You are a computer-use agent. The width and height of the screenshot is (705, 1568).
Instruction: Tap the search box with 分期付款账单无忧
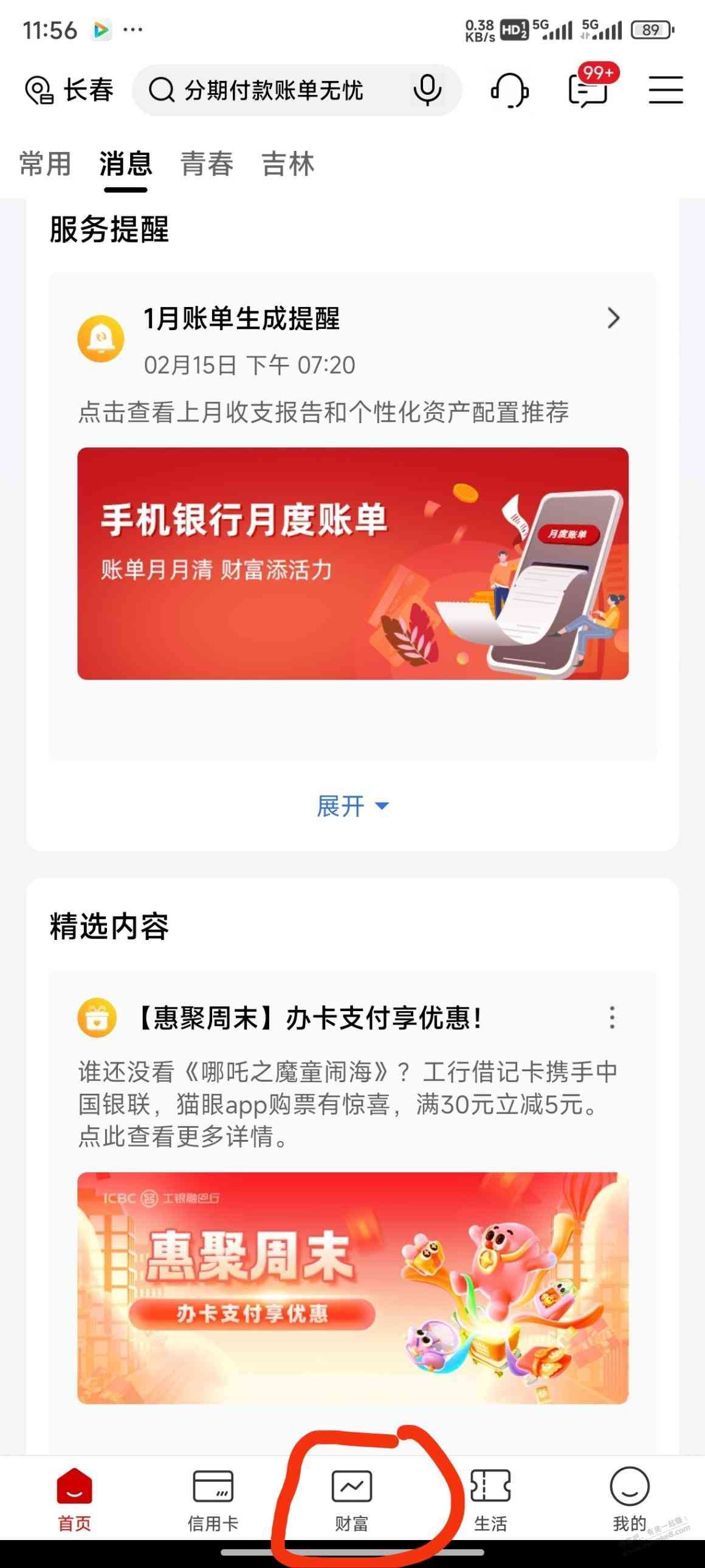coord(273,91)
